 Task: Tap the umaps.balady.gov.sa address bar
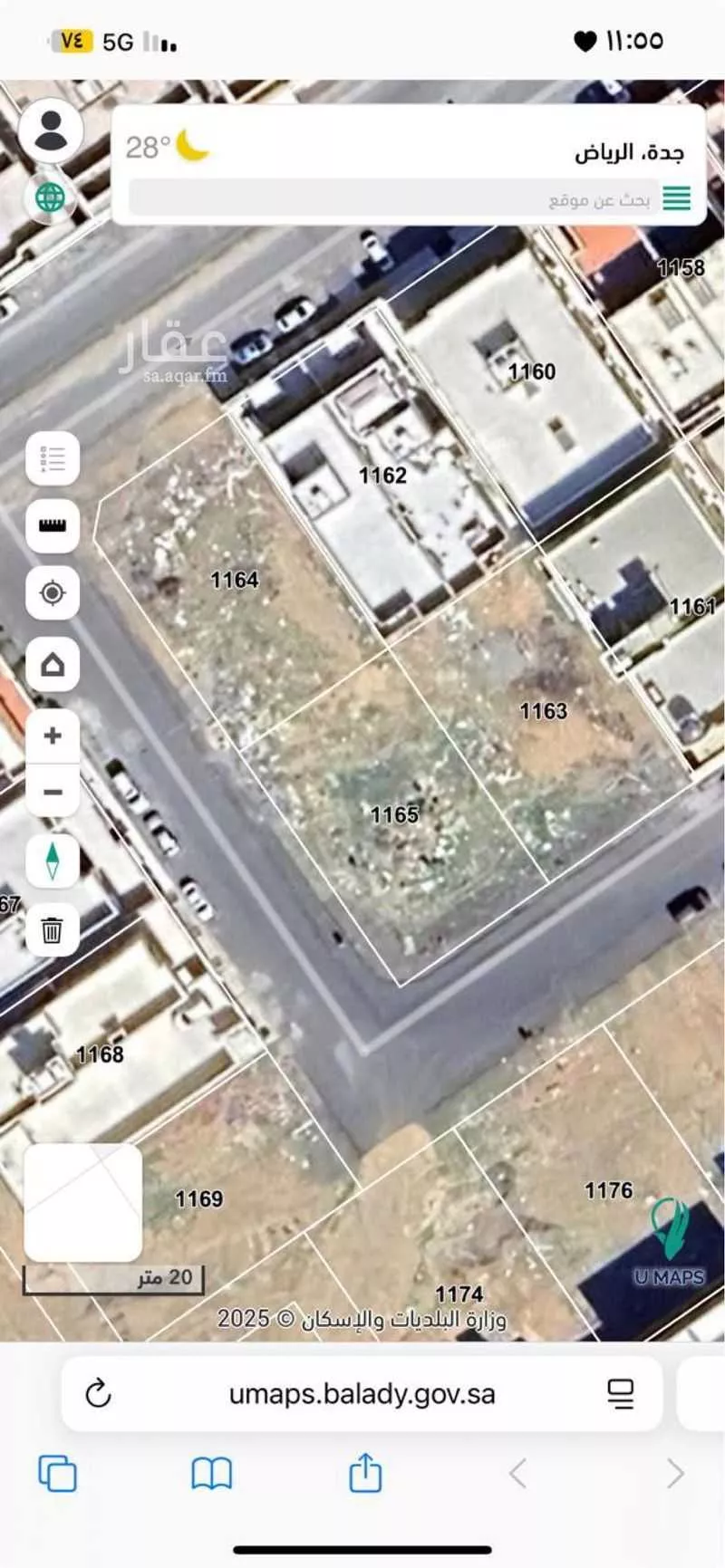coord(362,1393)
